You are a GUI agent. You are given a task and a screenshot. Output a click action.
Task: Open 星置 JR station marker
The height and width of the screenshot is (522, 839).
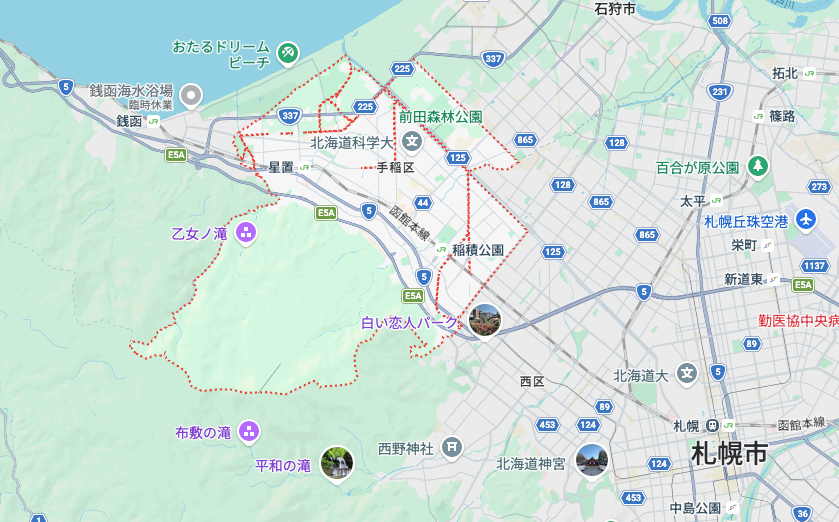click(x=303, y=167)
